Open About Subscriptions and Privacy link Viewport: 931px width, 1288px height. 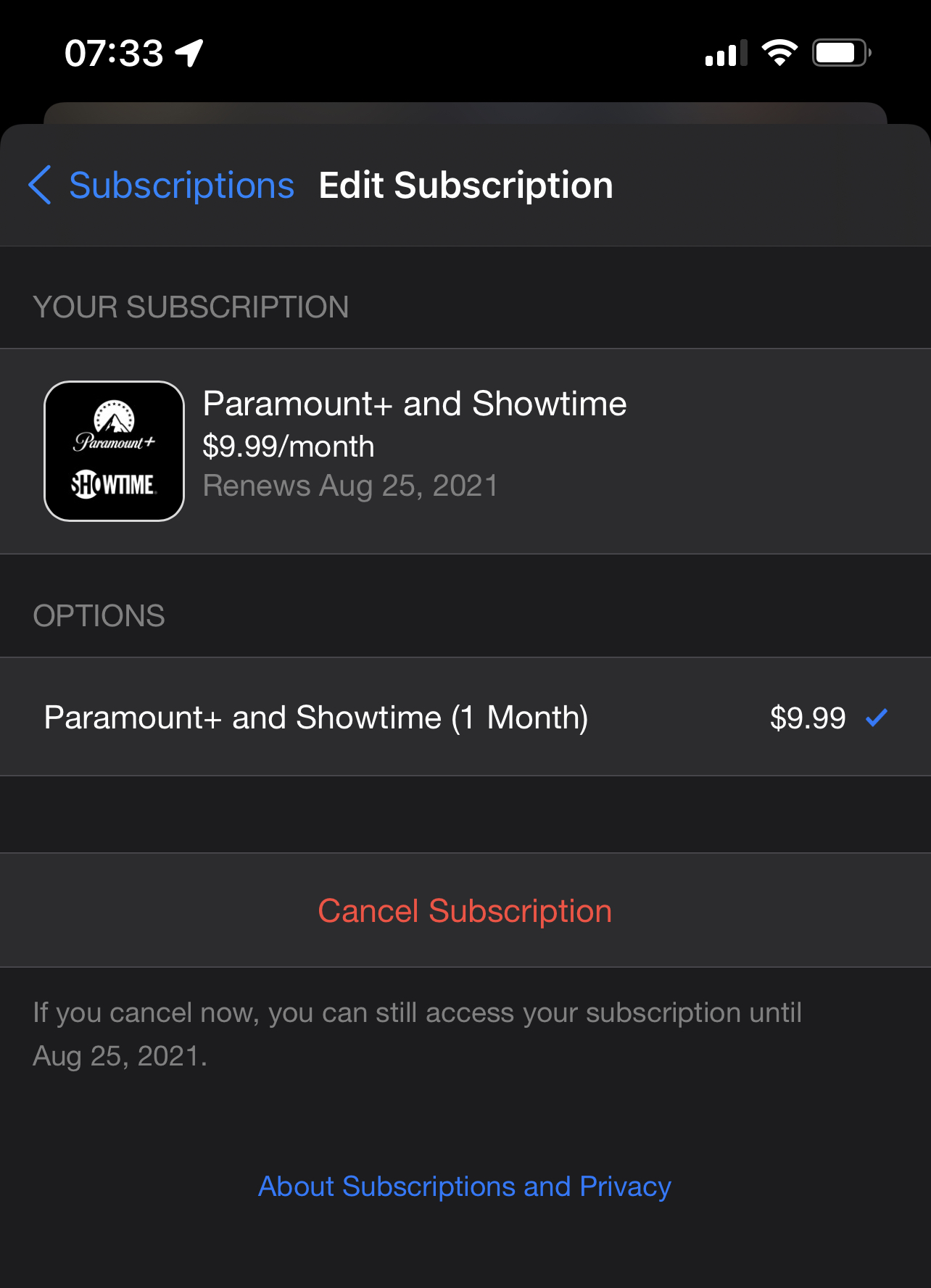tap(465, 1187)
